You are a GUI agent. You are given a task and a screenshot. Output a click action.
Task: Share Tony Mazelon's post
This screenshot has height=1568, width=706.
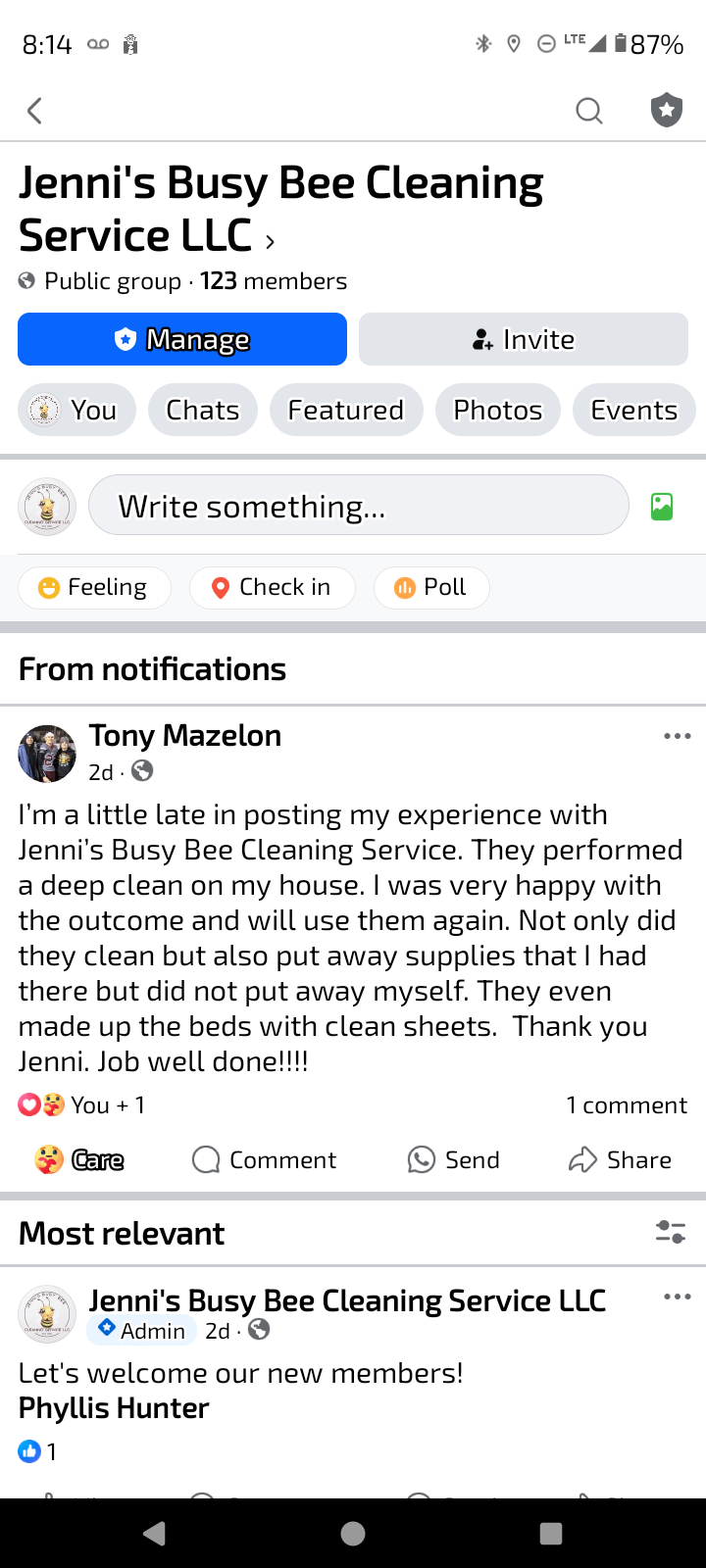point(620,1160)
